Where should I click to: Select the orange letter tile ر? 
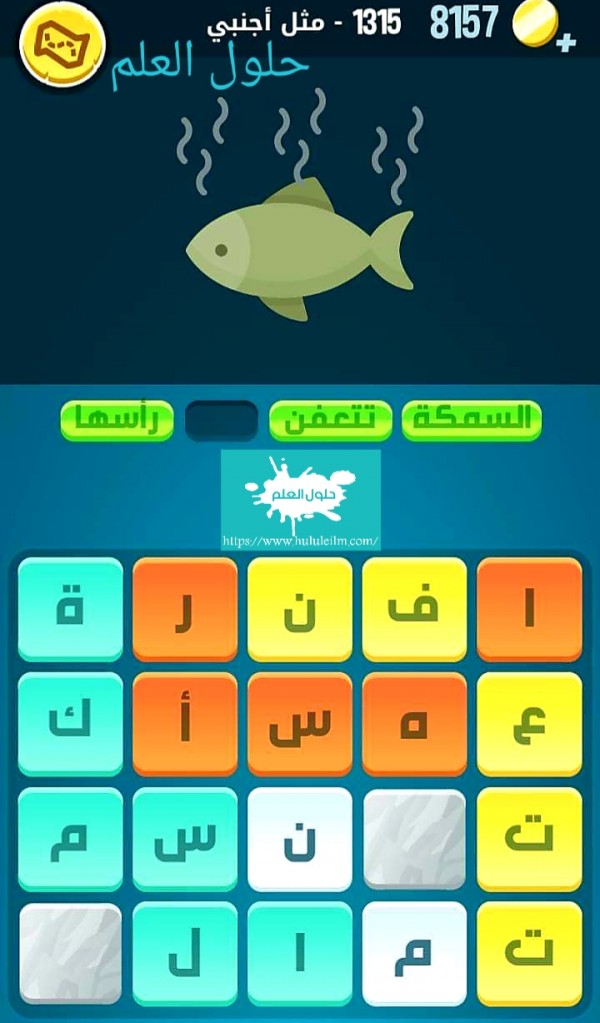185,609
